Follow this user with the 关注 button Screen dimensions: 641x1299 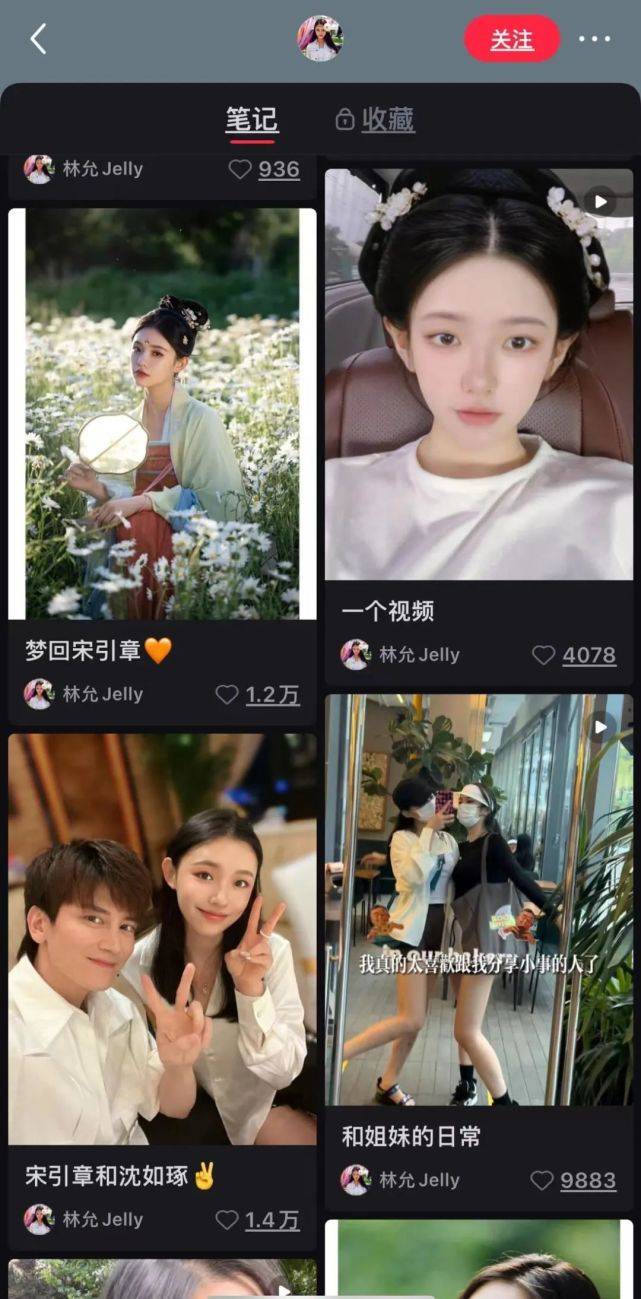(x=511, y=39)
